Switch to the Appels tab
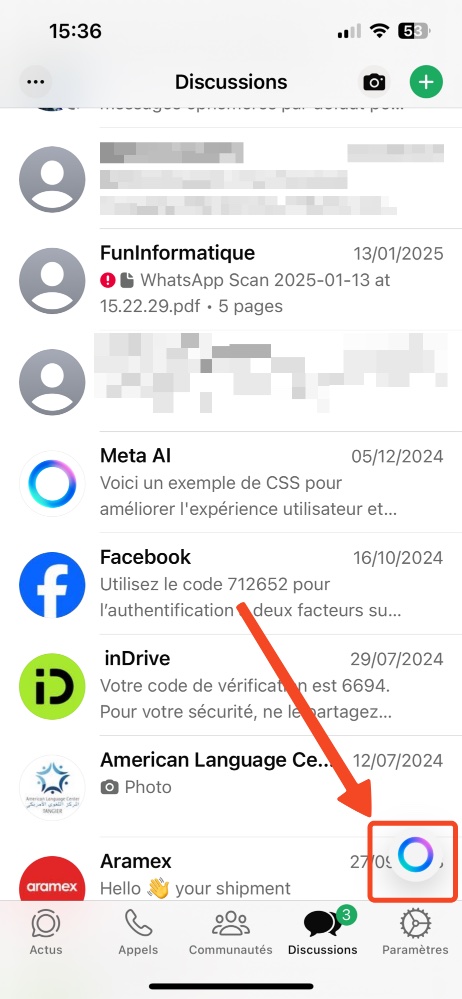This screenshot has width=462, height=999. pyautogui.click(x=138, y=933)
